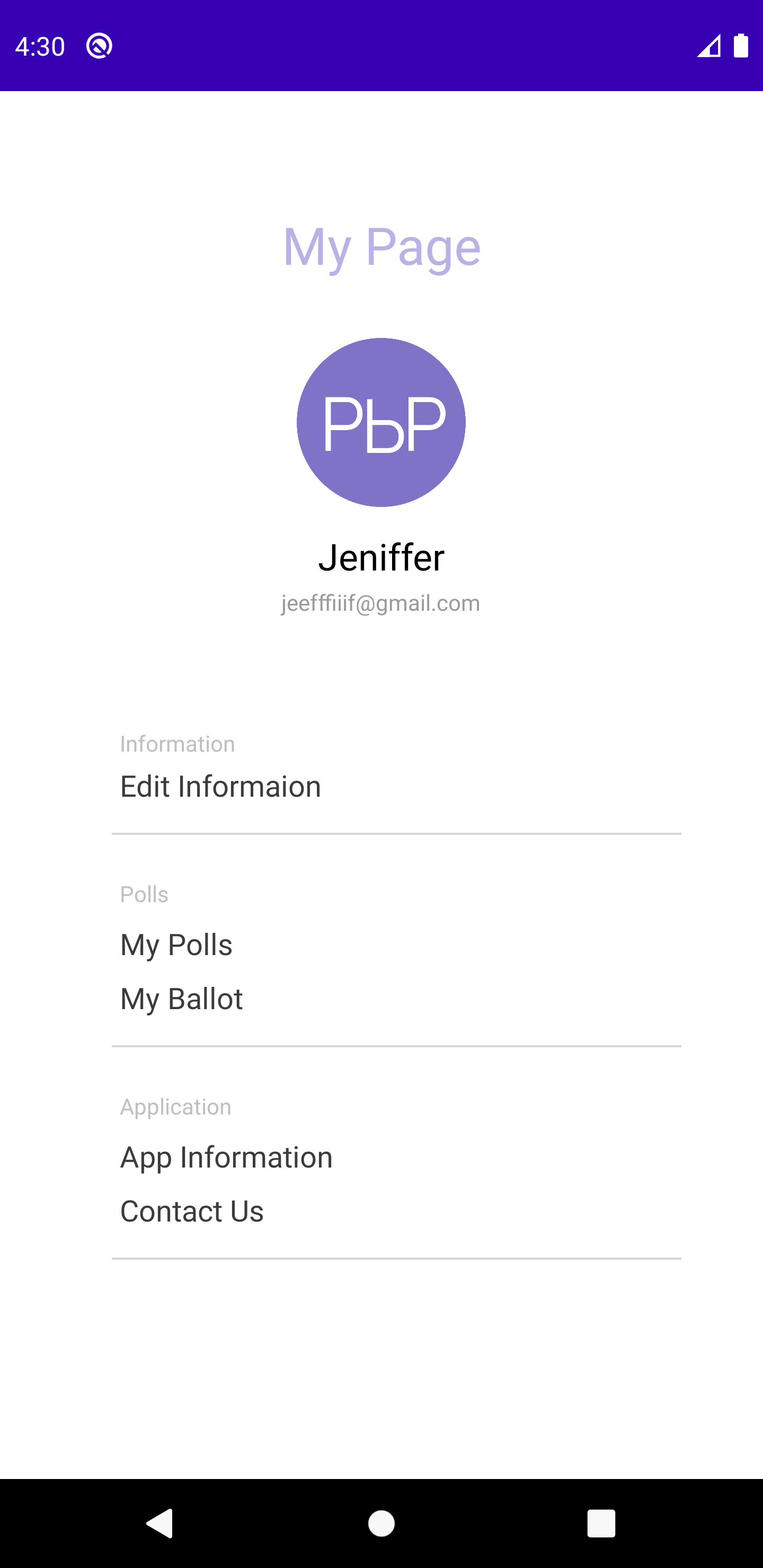The width and height of the screenshot is (763, 1568).
Task: Open Edit Informaion
Action: pyautogui.click(x=220, y=787)
